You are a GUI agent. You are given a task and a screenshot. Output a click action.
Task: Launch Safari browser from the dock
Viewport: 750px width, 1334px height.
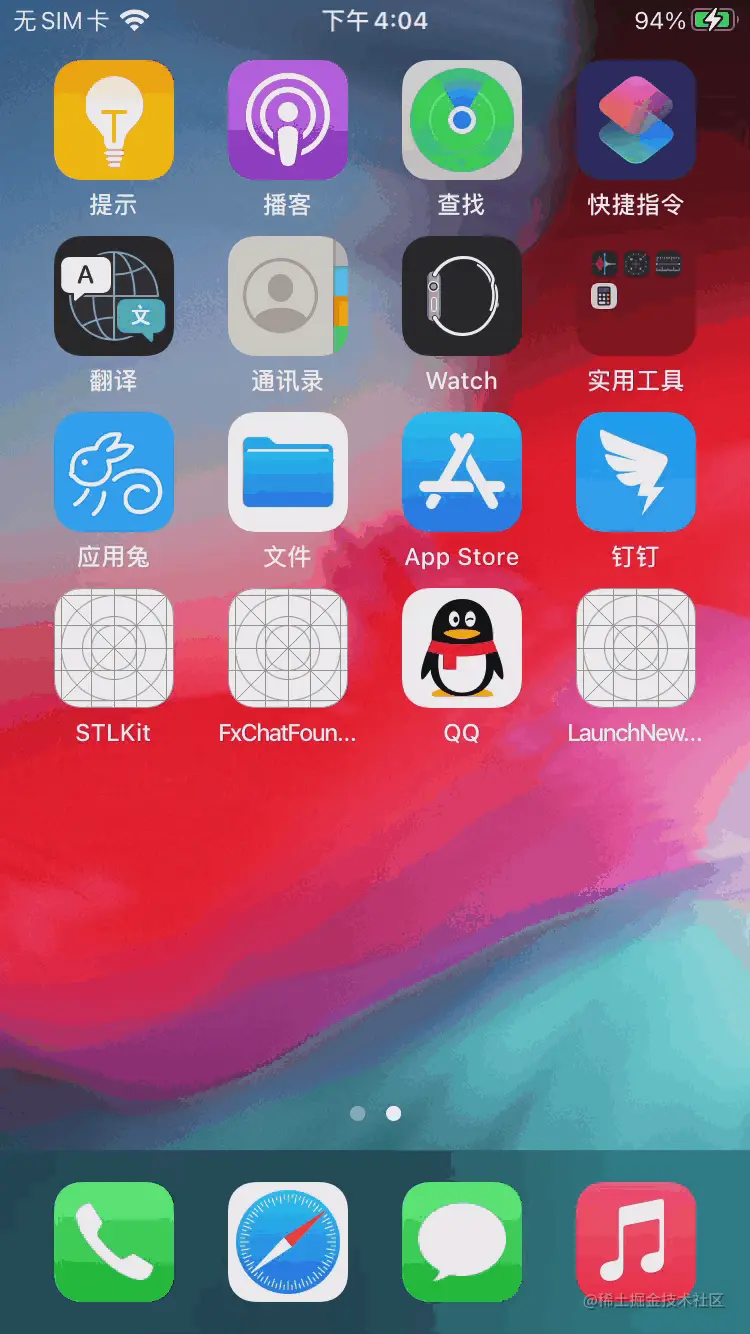pos(288,1242)
